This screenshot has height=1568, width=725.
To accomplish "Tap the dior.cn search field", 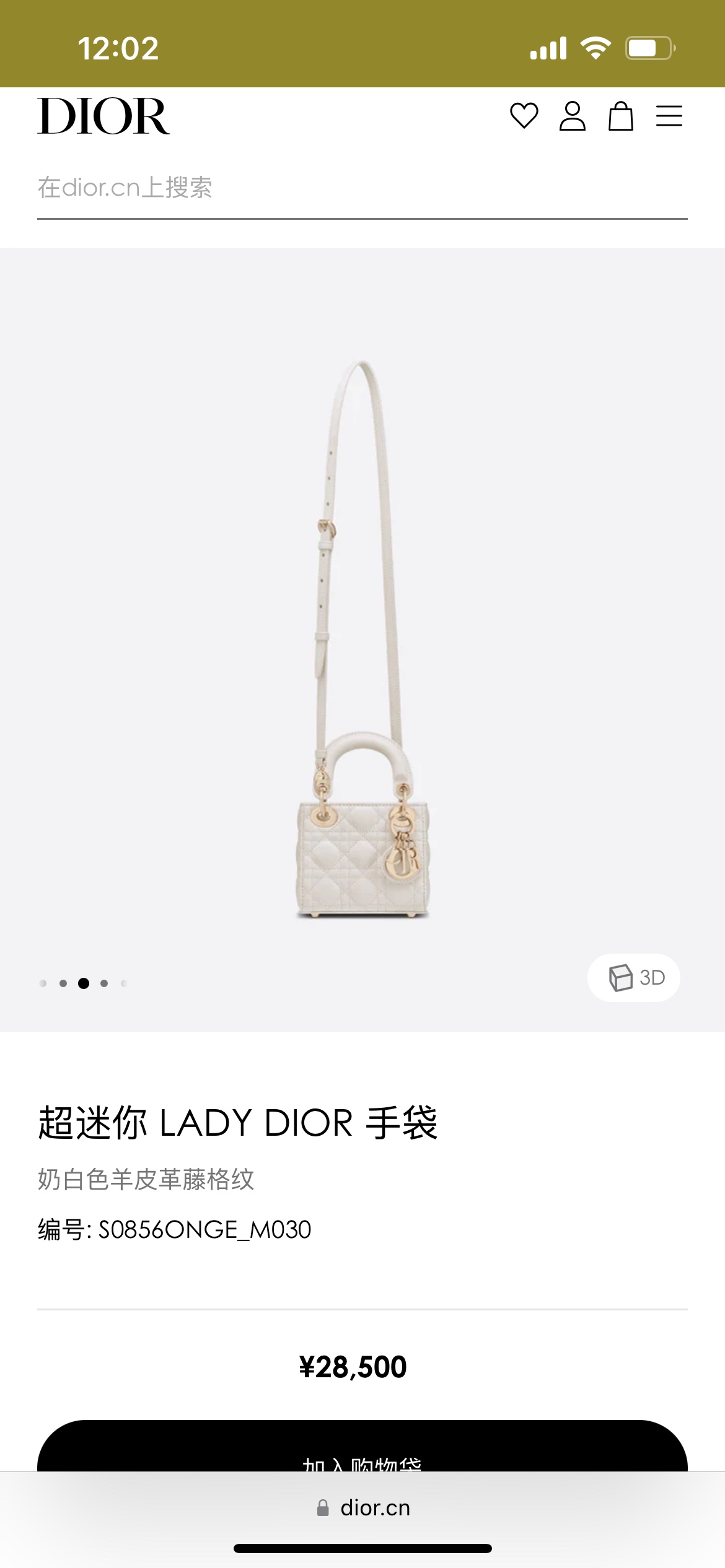I will pos(362,188).
